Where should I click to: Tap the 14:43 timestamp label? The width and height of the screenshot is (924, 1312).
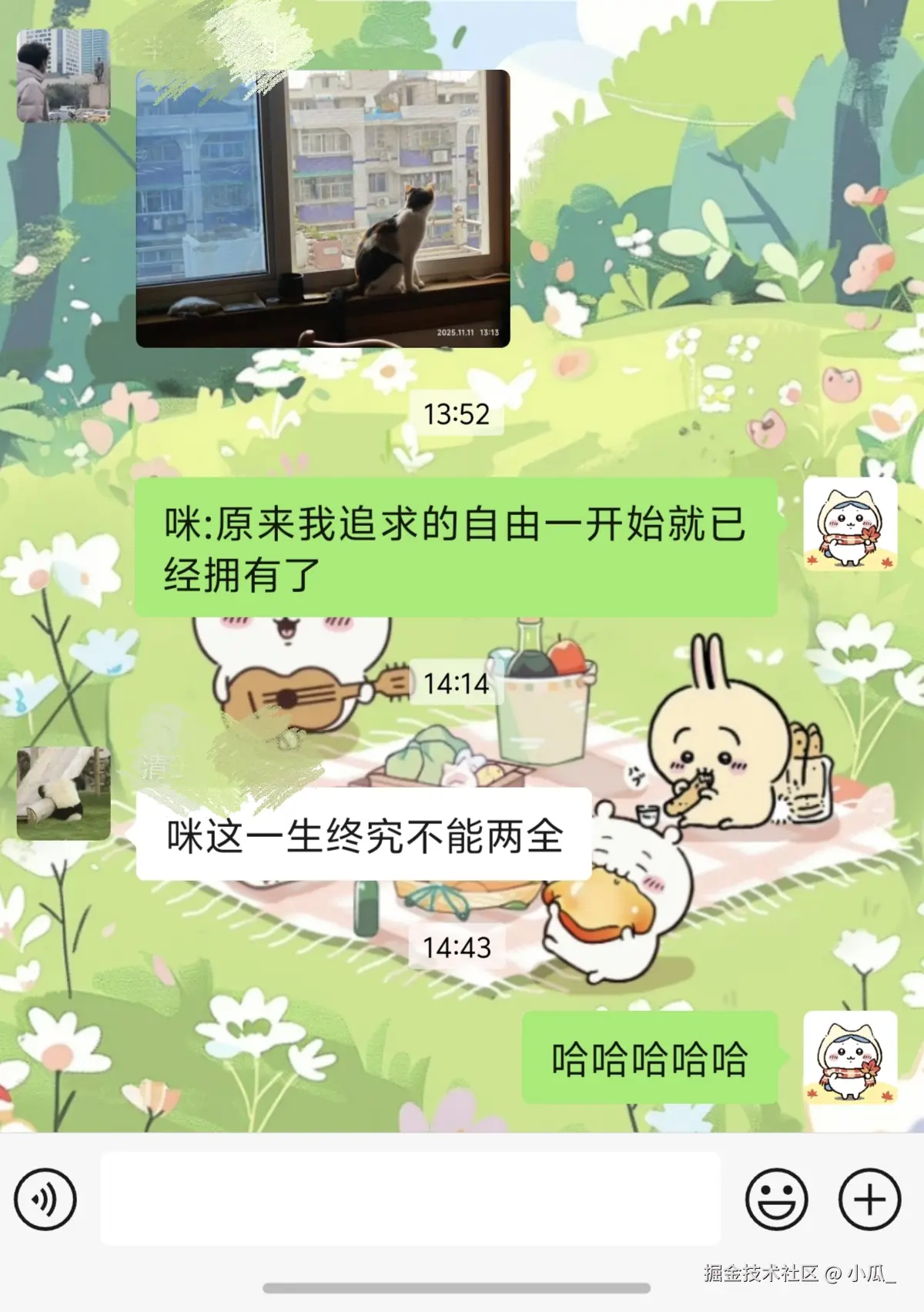tap(457, 949)
